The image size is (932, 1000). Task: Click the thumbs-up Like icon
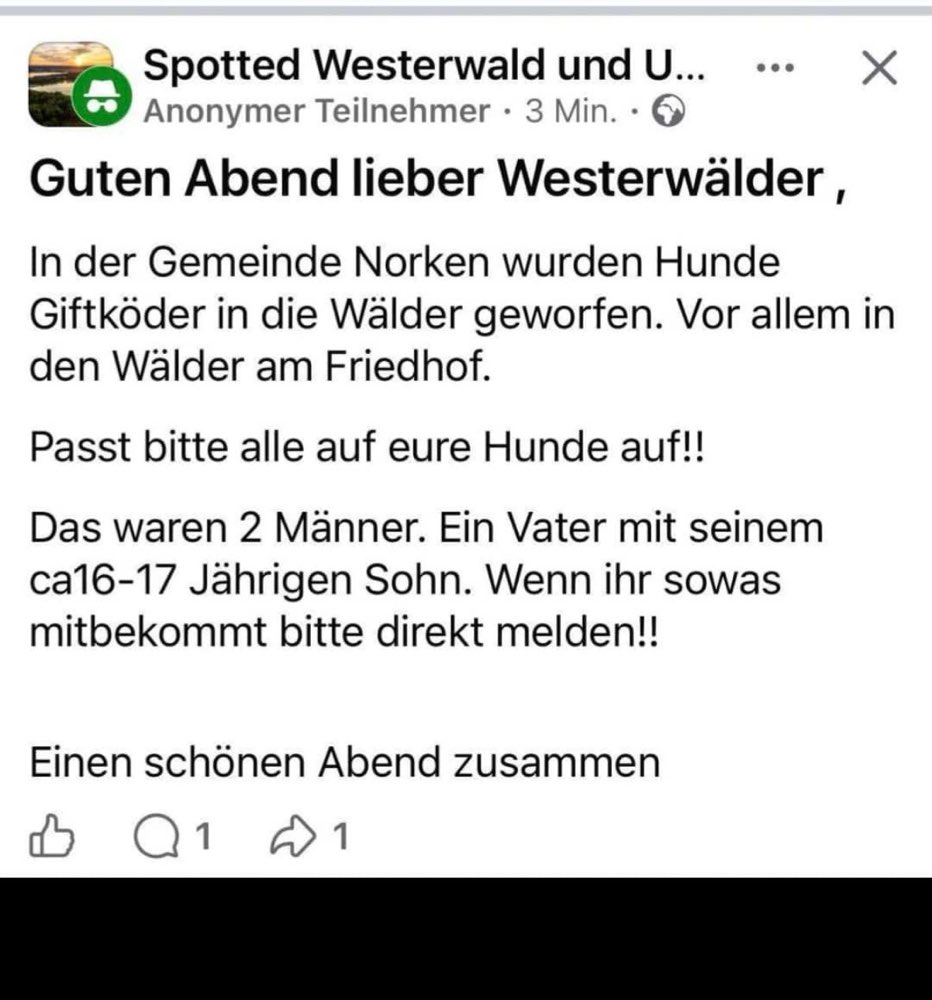click(54, 838)
